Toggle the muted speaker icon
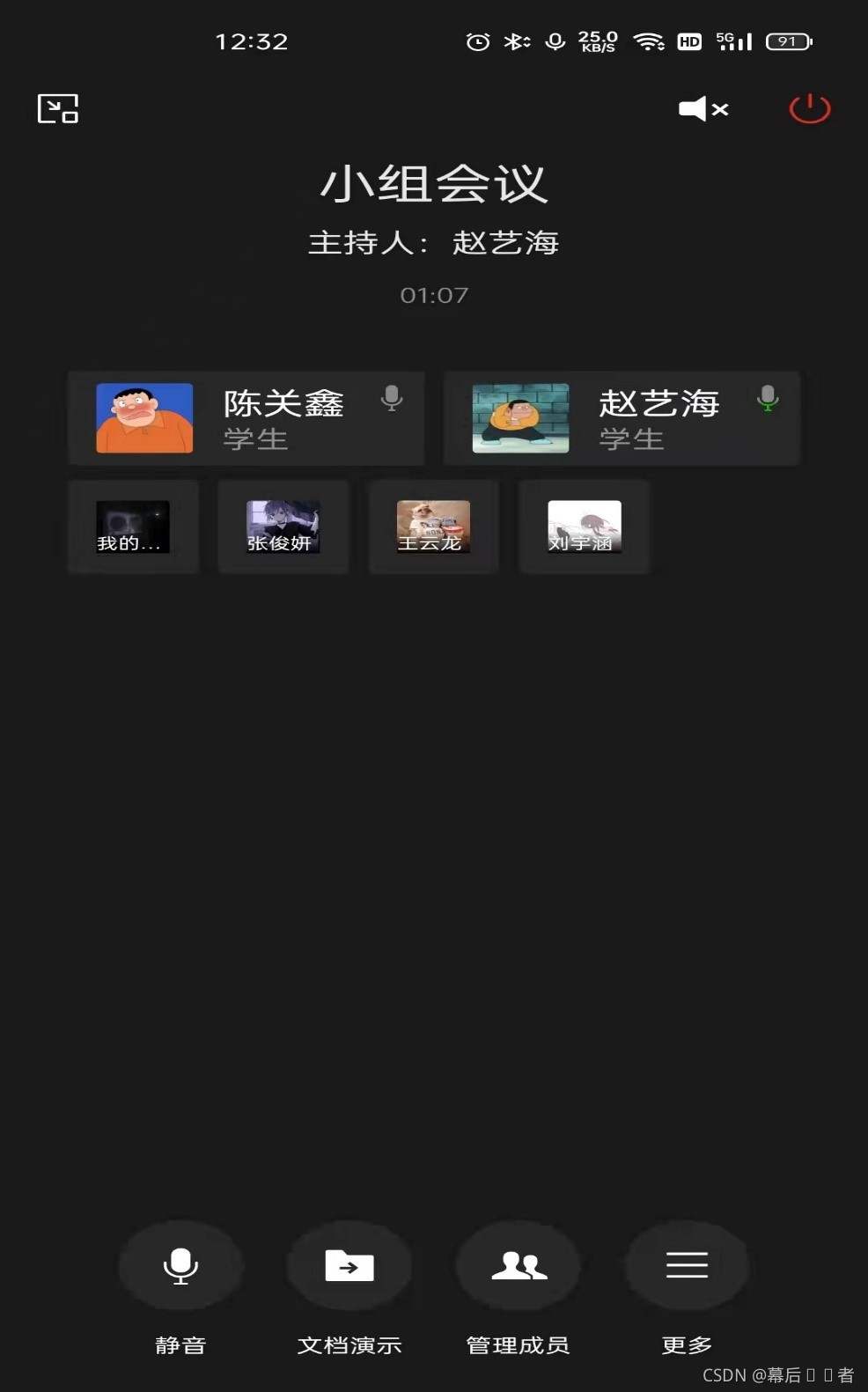 point(703,109)
